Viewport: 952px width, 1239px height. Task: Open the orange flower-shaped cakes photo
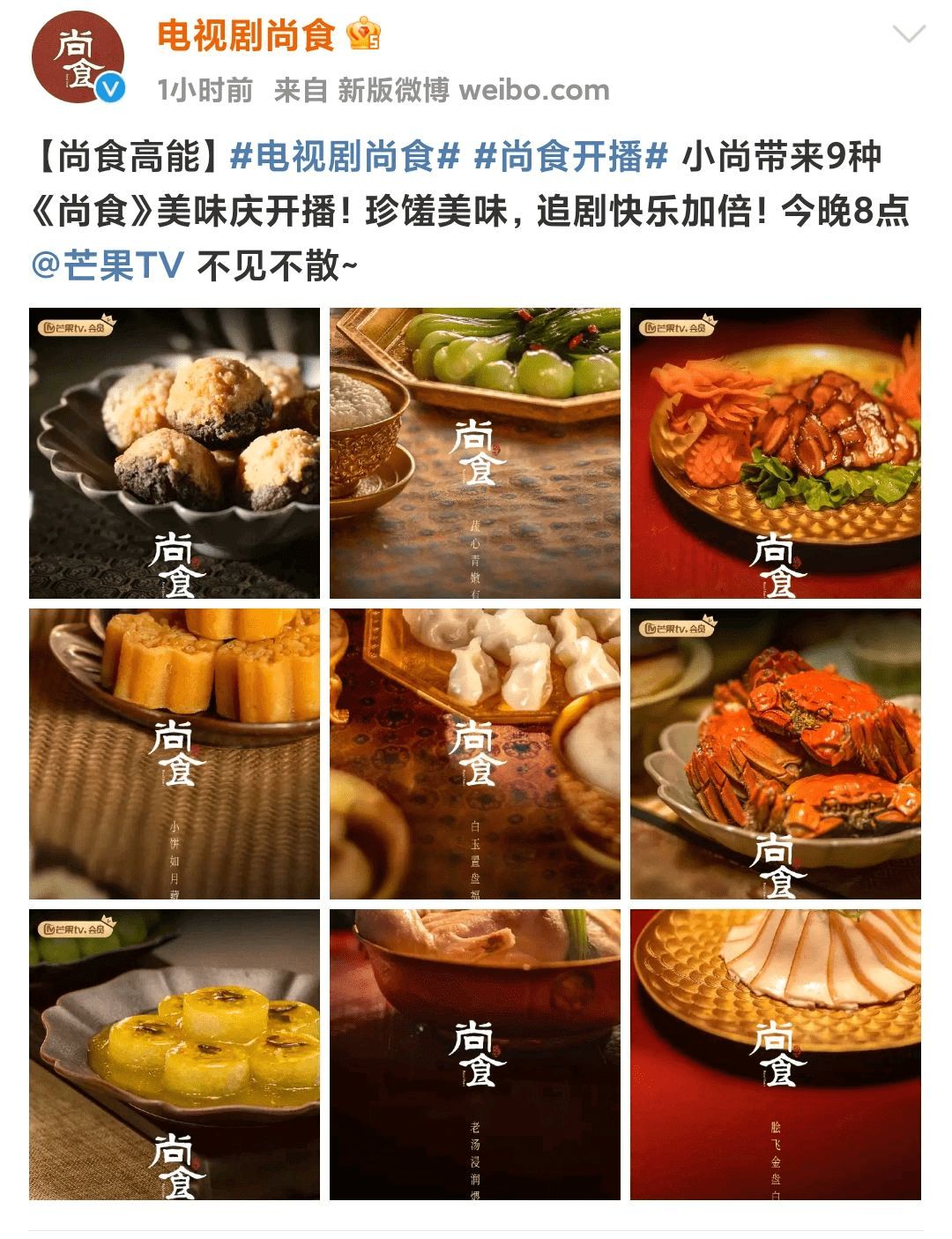pos(175,754)
